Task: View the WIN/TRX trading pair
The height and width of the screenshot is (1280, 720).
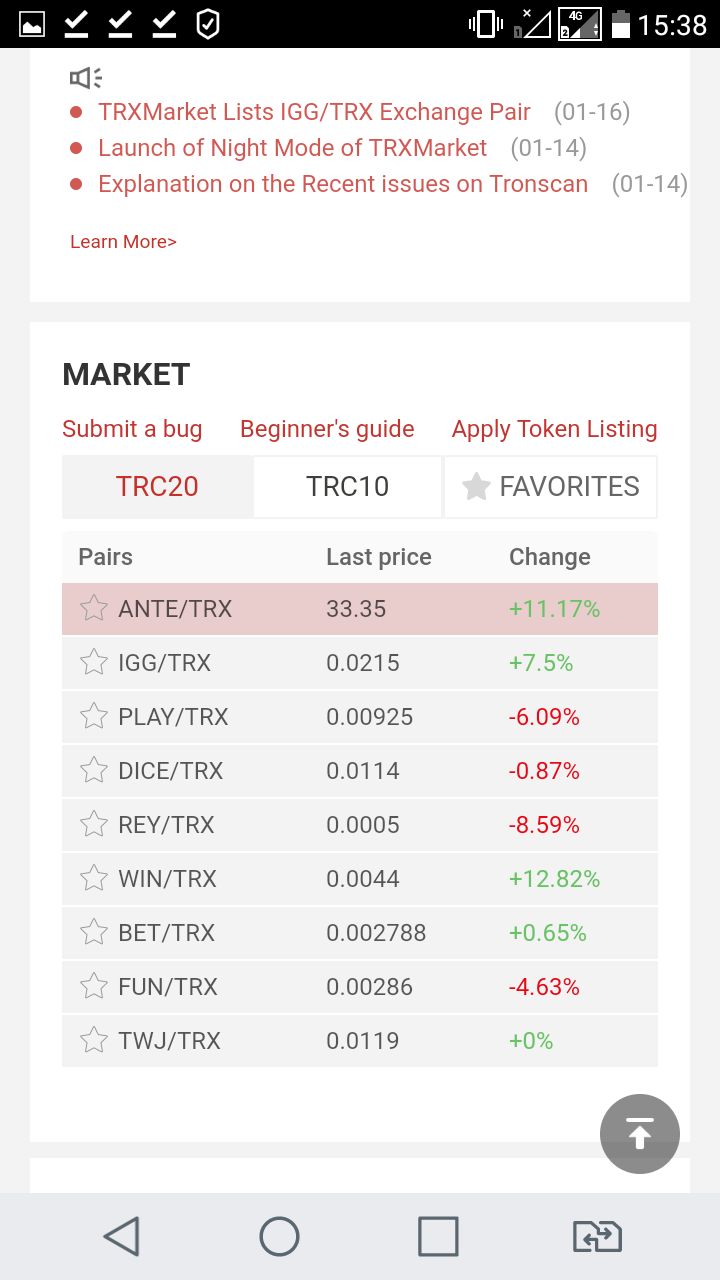Action: coord(360,879)
